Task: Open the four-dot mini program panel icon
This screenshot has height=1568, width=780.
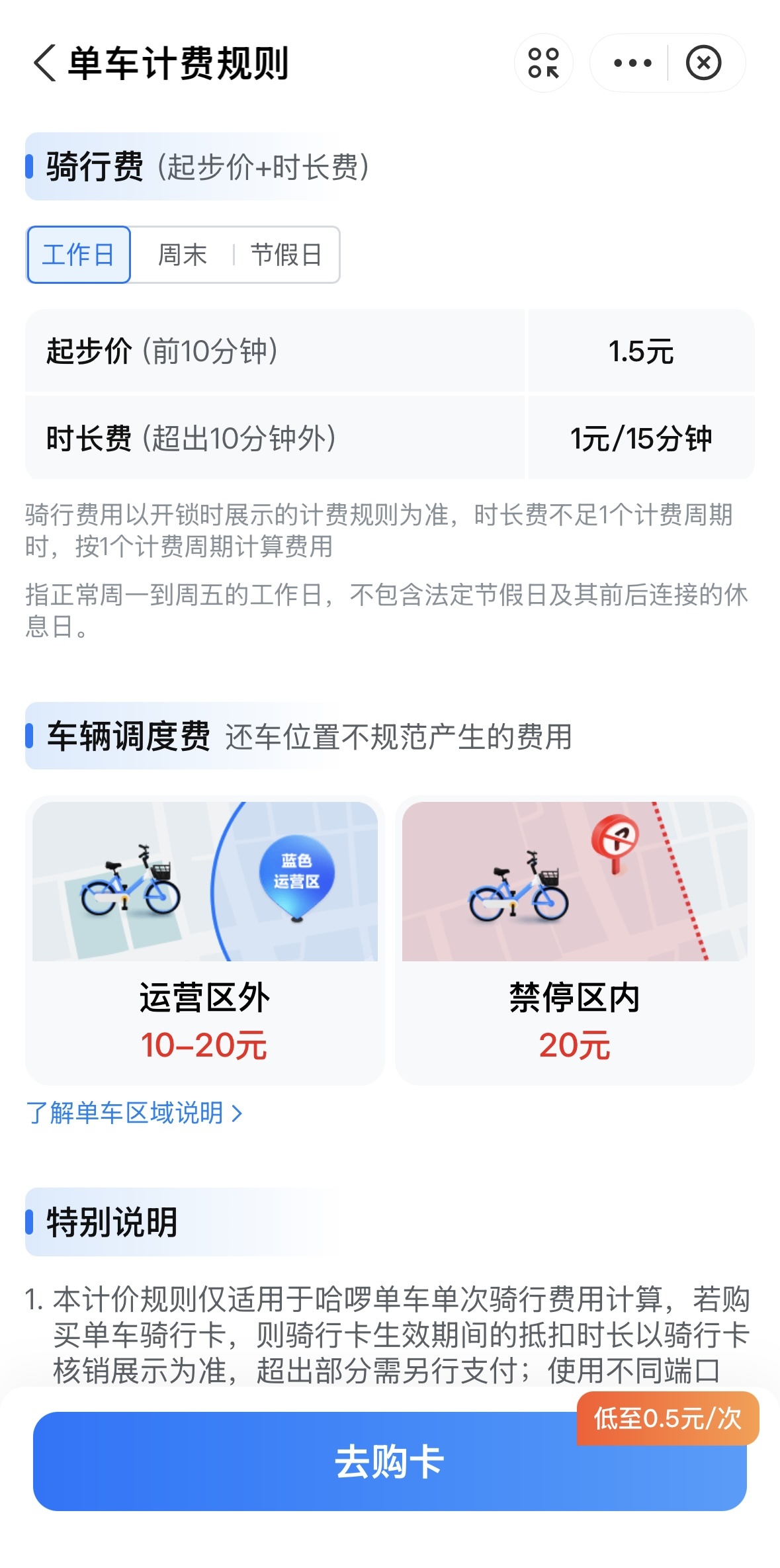Action: 543,64
